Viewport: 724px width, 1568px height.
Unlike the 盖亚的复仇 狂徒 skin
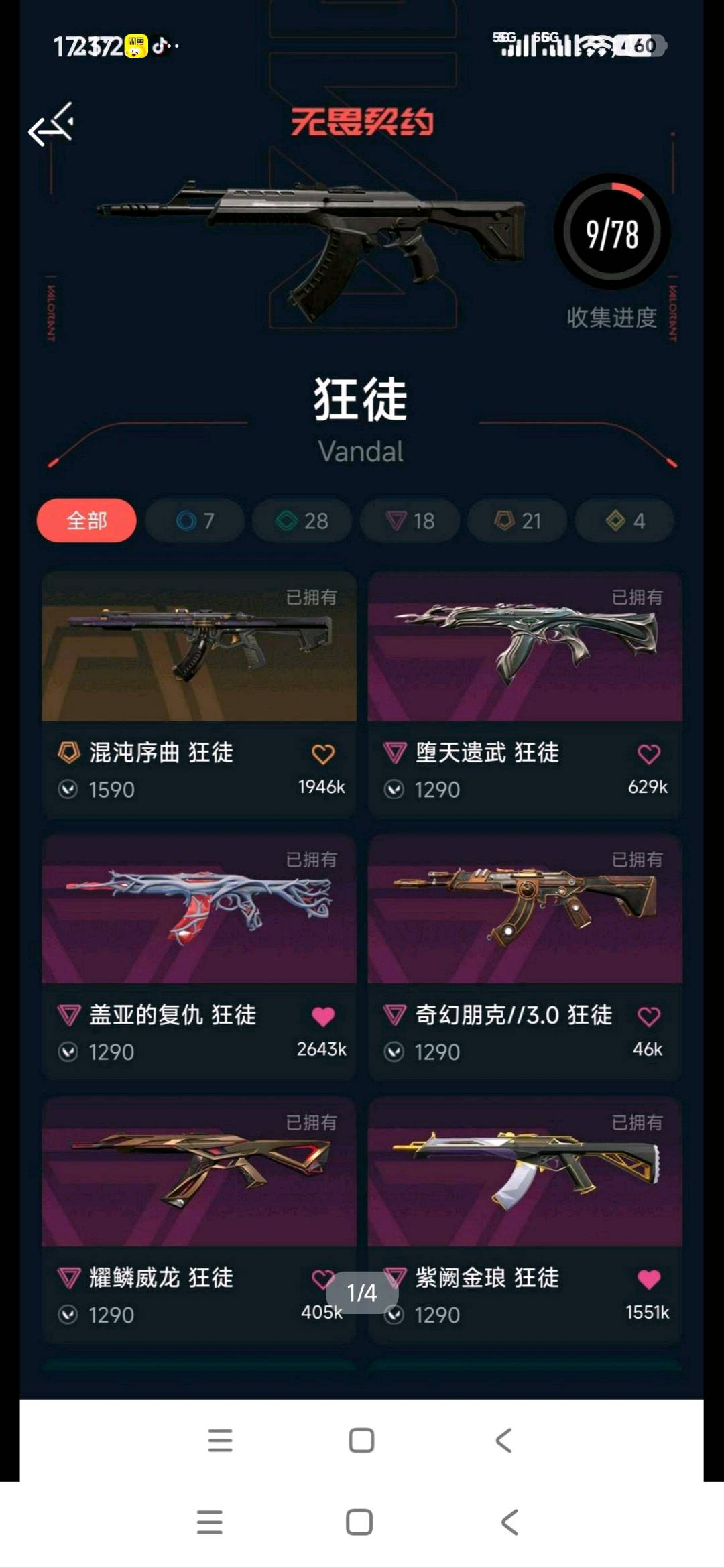(x=323, y=1017)
